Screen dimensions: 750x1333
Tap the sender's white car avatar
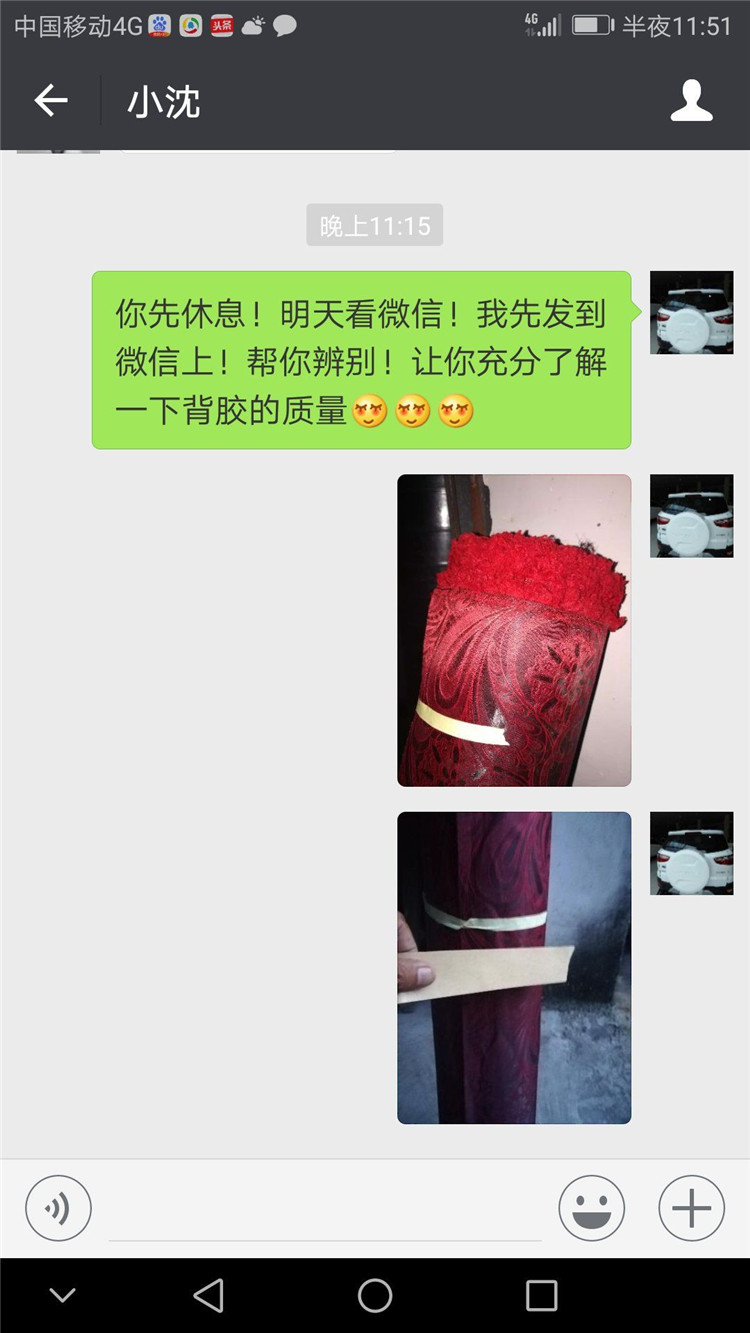[x=691, y=312]
